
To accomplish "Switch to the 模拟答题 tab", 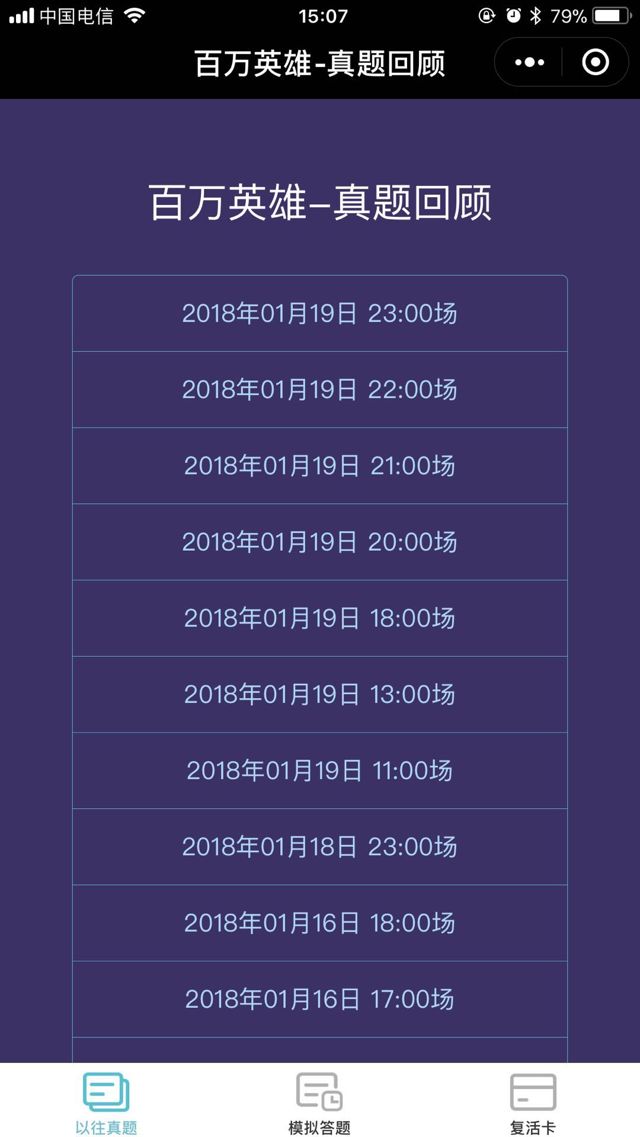I will [320, 1102].
